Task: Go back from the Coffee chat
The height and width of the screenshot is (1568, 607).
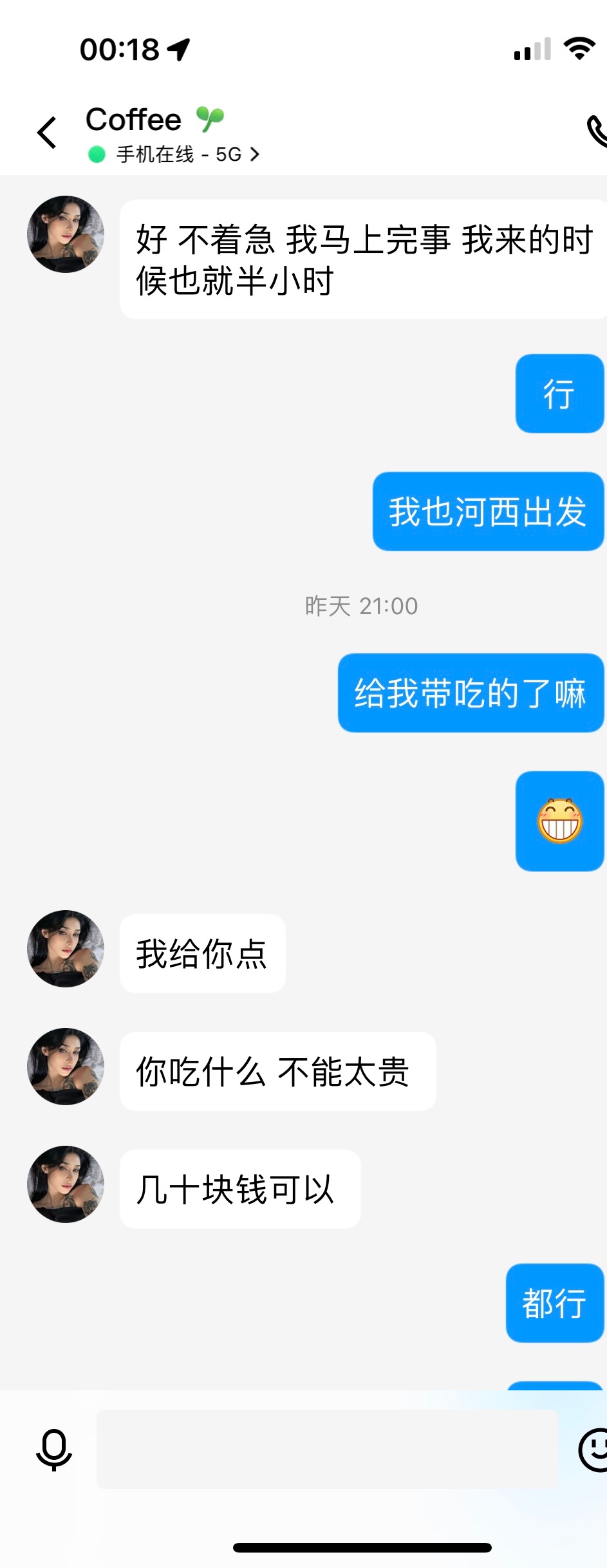Action: 47,133
